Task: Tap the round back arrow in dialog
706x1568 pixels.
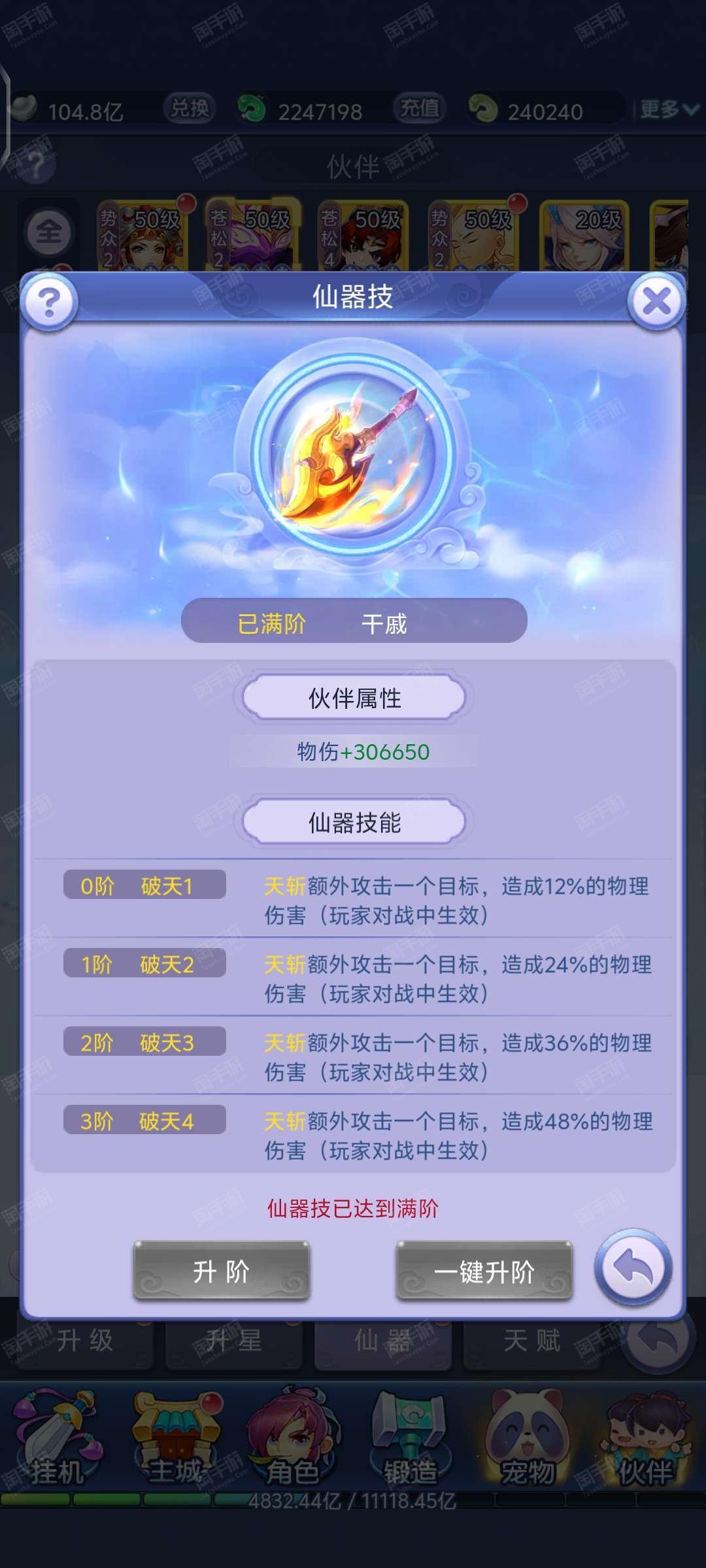Action: [633, 1268]
